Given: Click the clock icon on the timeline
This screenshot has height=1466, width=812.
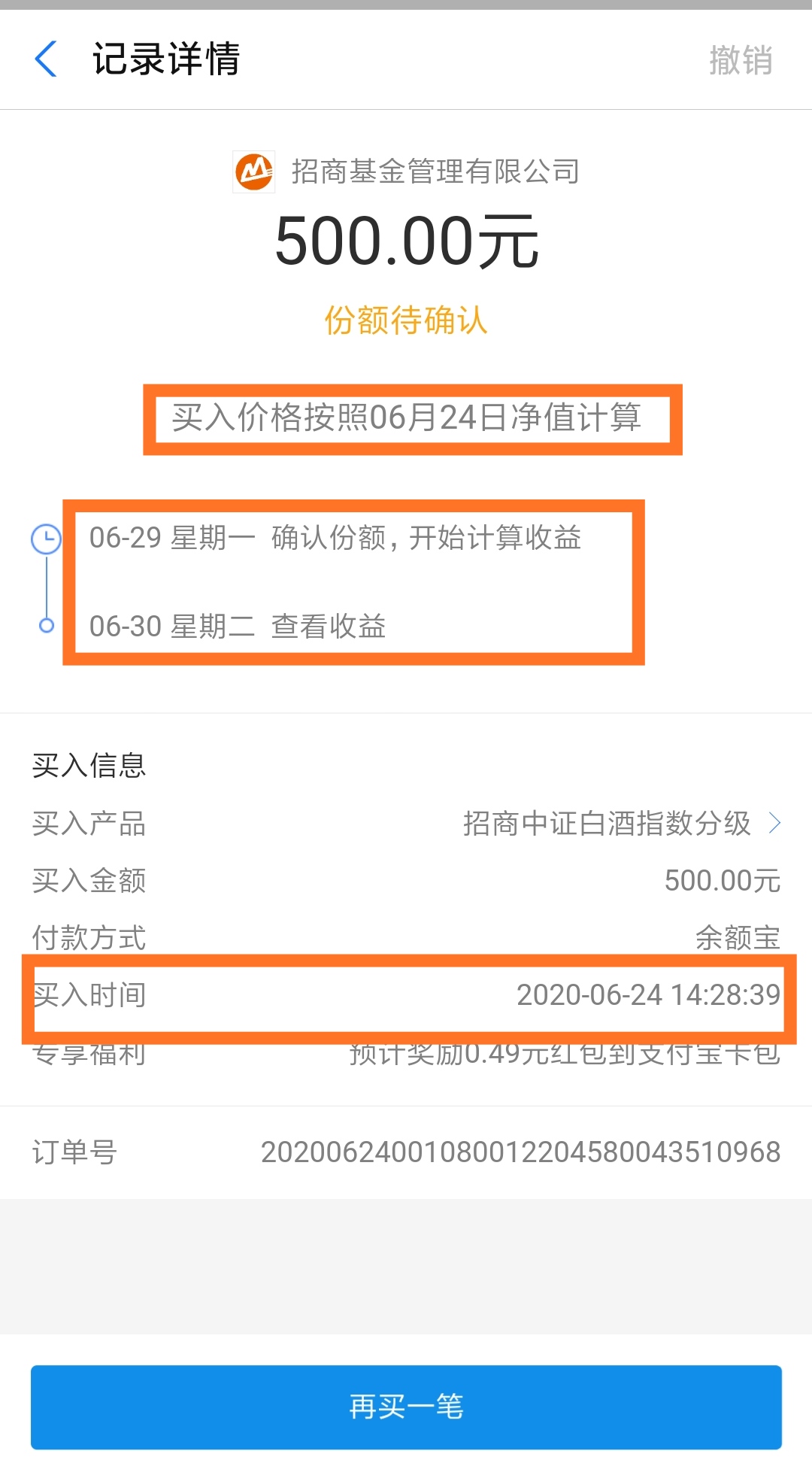Looking at the screenshot, I should point(47,537).
